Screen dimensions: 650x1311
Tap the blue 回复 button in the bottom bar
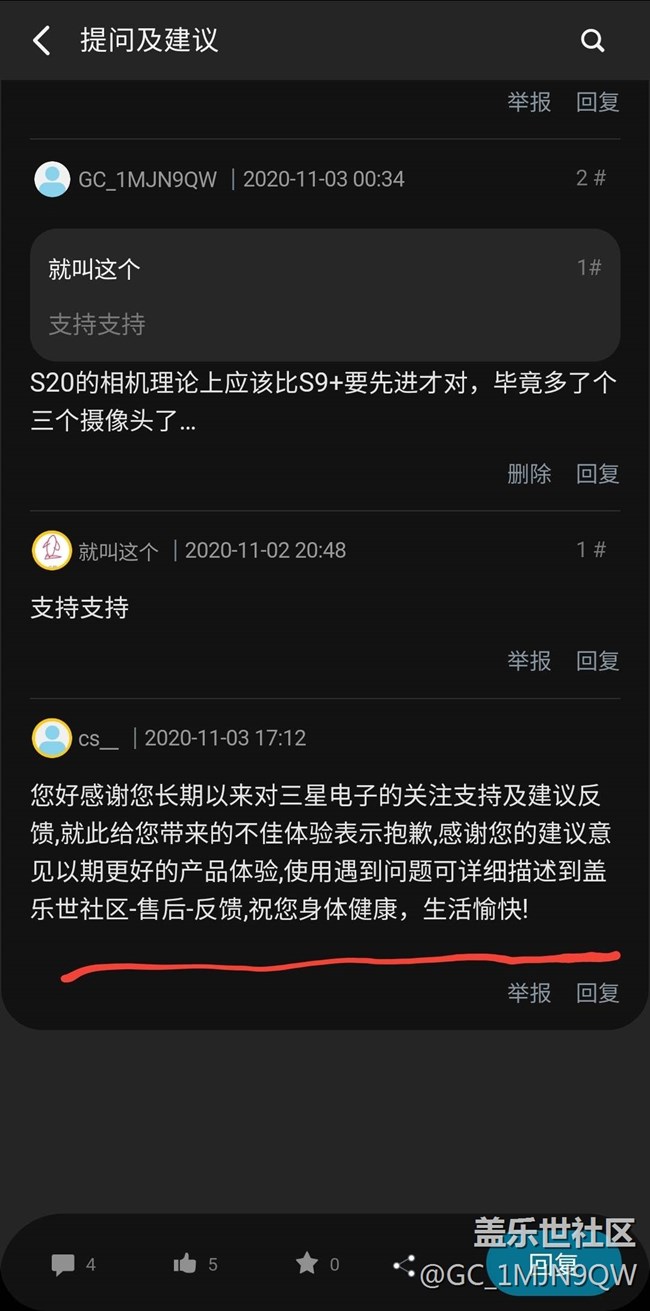553,1260
